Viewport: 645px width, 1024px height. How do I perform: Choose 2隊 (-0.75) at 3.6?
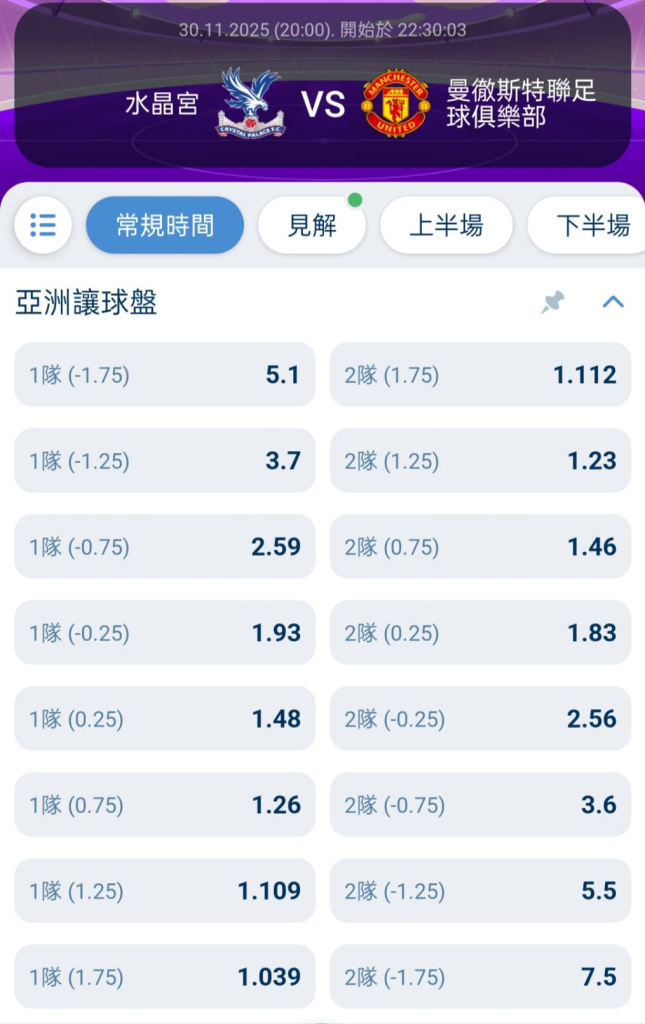480,805
